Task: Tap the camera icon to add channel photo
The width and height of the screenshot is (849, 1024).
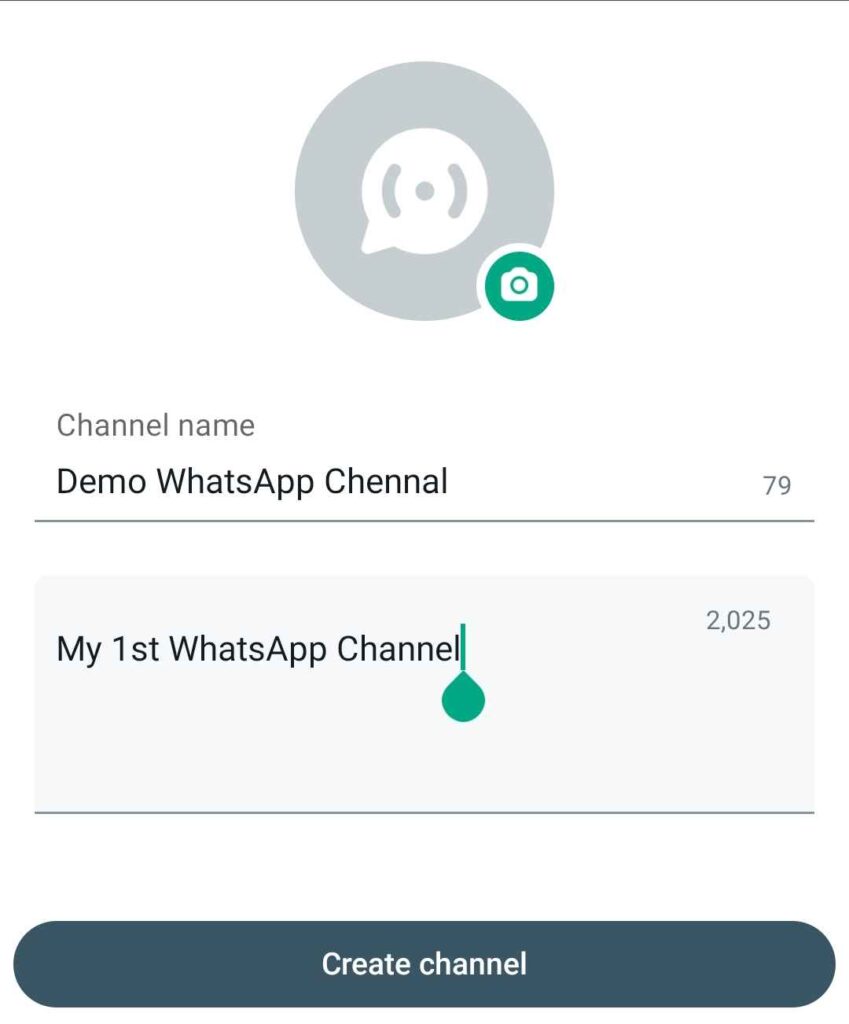Action: [x=518, y=286]
